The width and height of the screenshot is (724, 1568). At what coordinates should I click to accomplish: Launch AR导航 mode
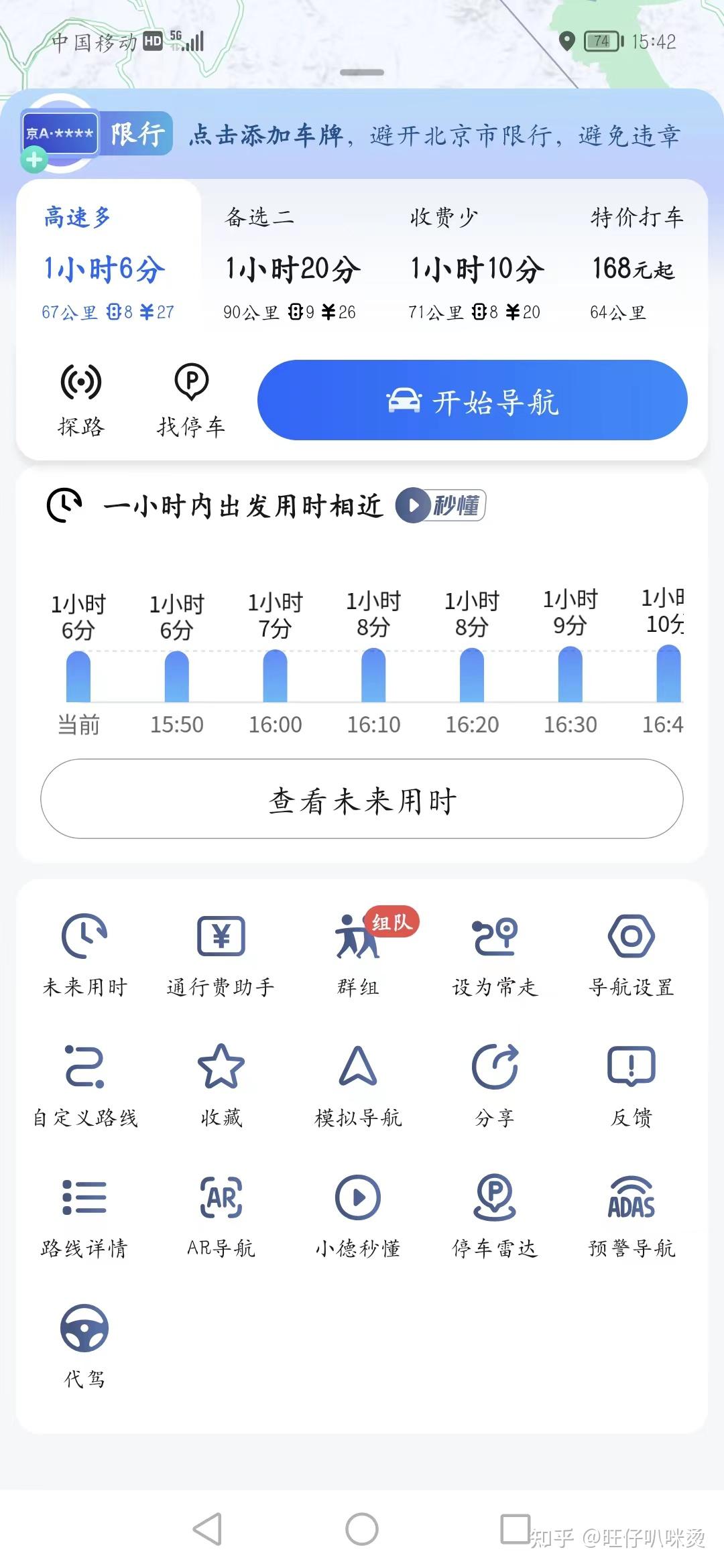[221, 1216]
